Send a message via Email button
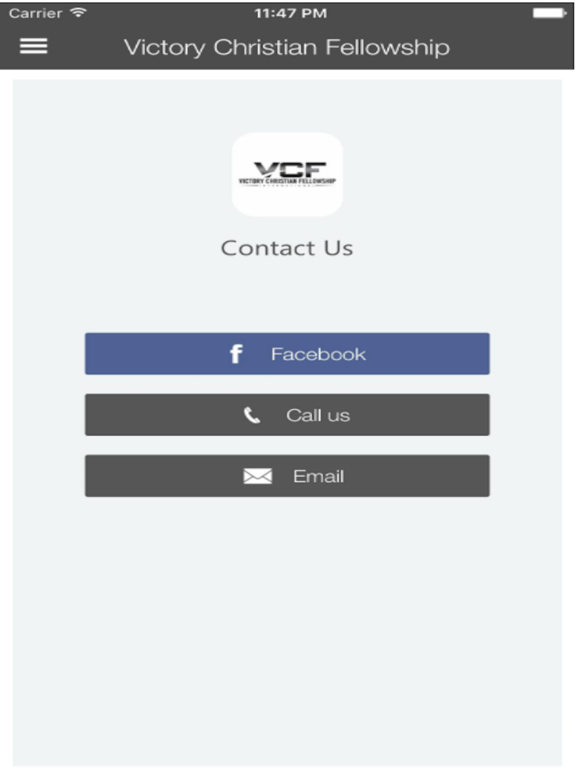Viewport: 576px width, 768px height. 287,476
